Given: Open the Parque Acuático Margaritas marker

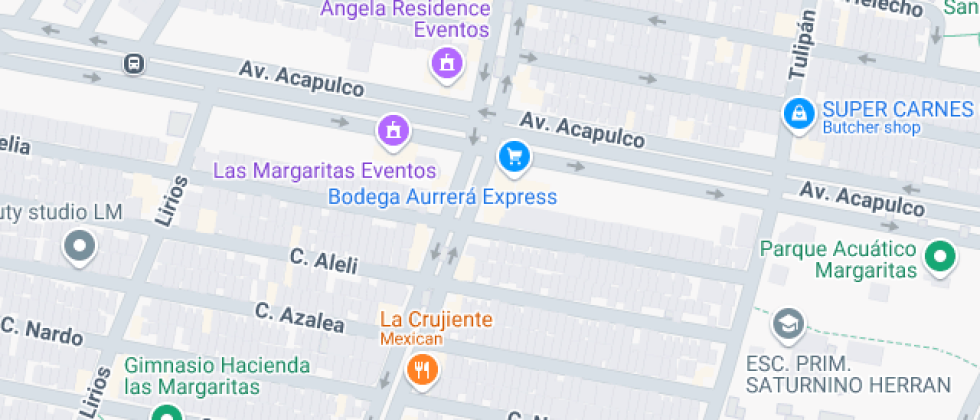Looking at the screenshot, I should pos(939,257).
